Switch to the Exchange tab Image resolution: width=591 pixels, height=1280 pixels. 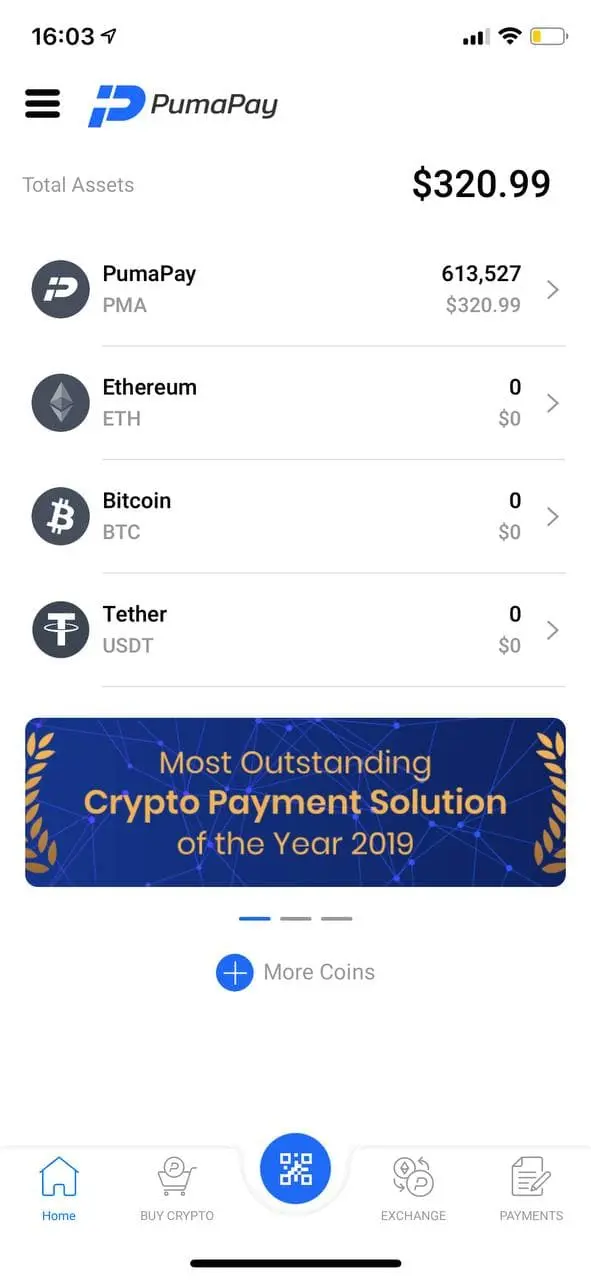pyautogui.click(x=413, y=1188)
